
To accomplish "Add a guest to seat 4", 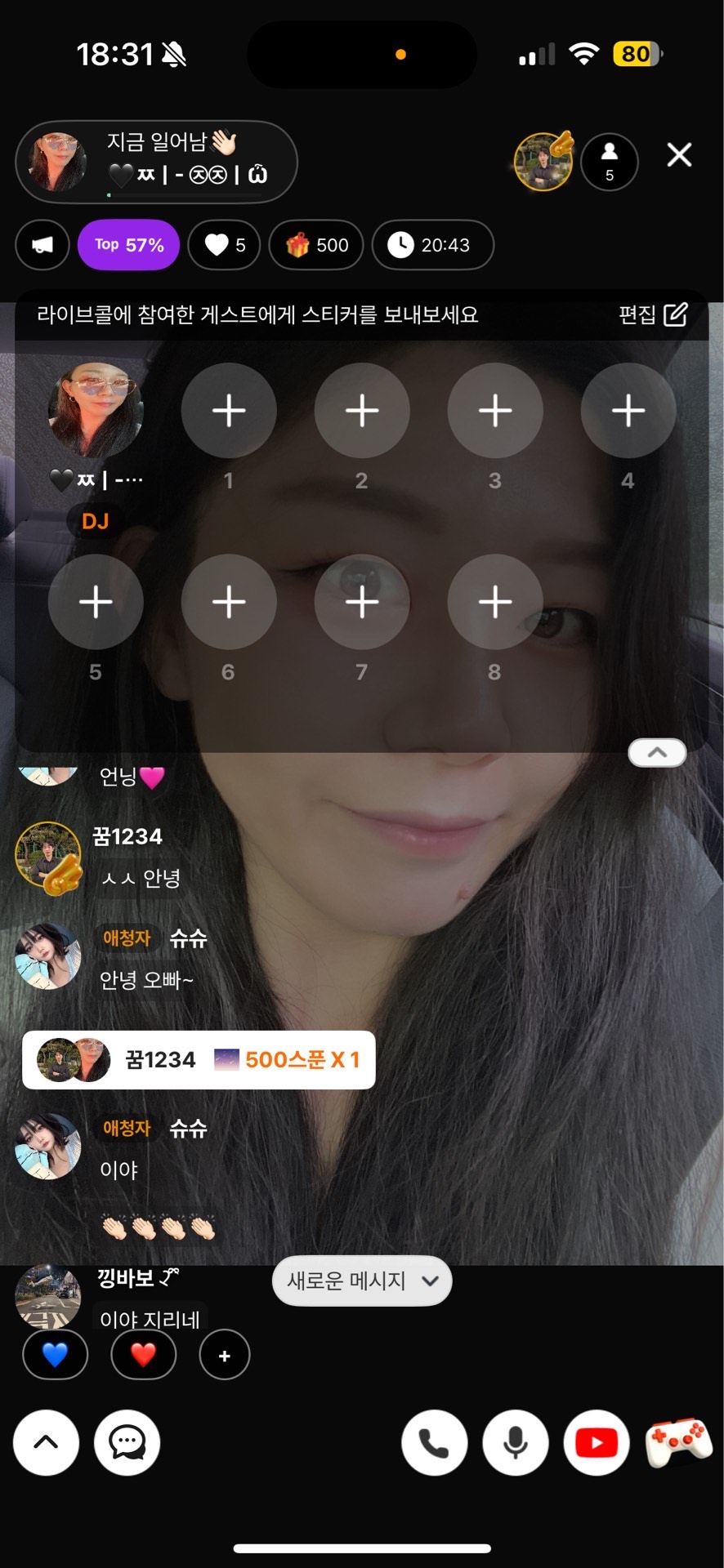I will tap(628, 411).
